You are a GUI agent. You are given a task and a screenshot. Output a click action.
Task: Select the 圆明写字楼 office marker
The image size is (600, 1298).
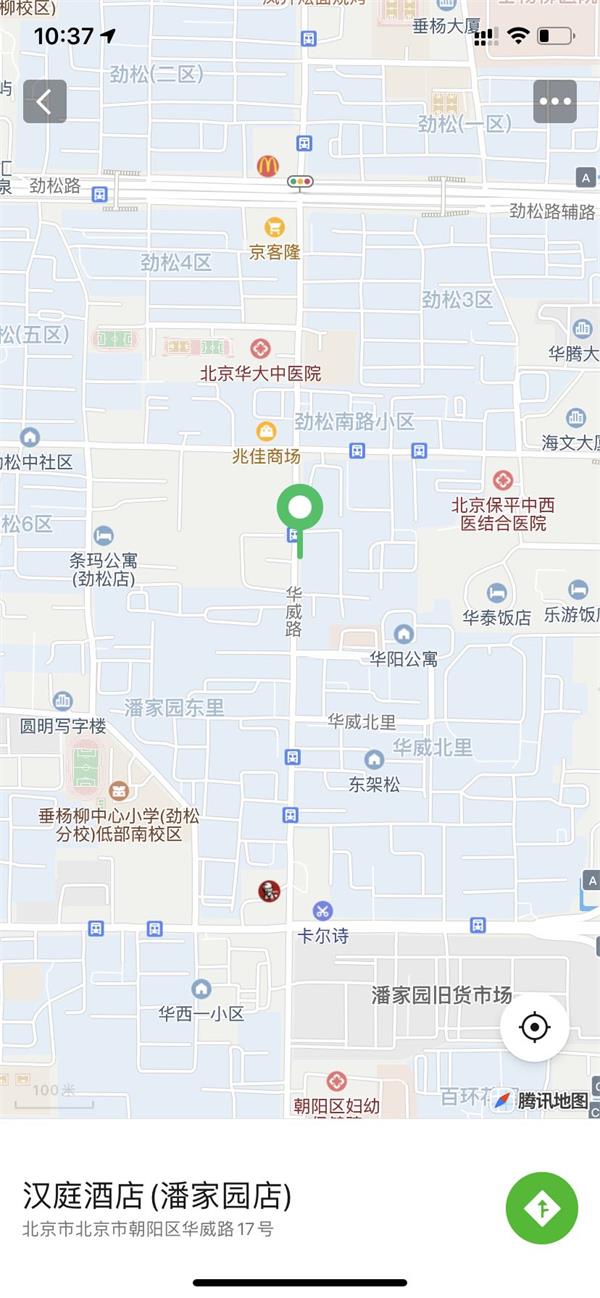pos(63,701)
